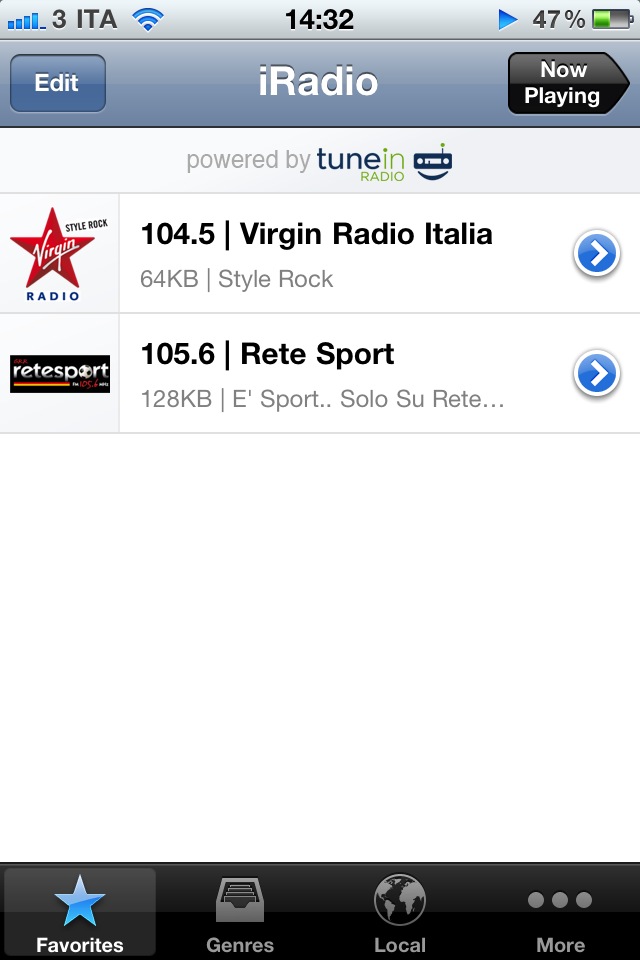Switch to the Favorites tab
This screenshot has width=640, height=960.
(80, 913)
